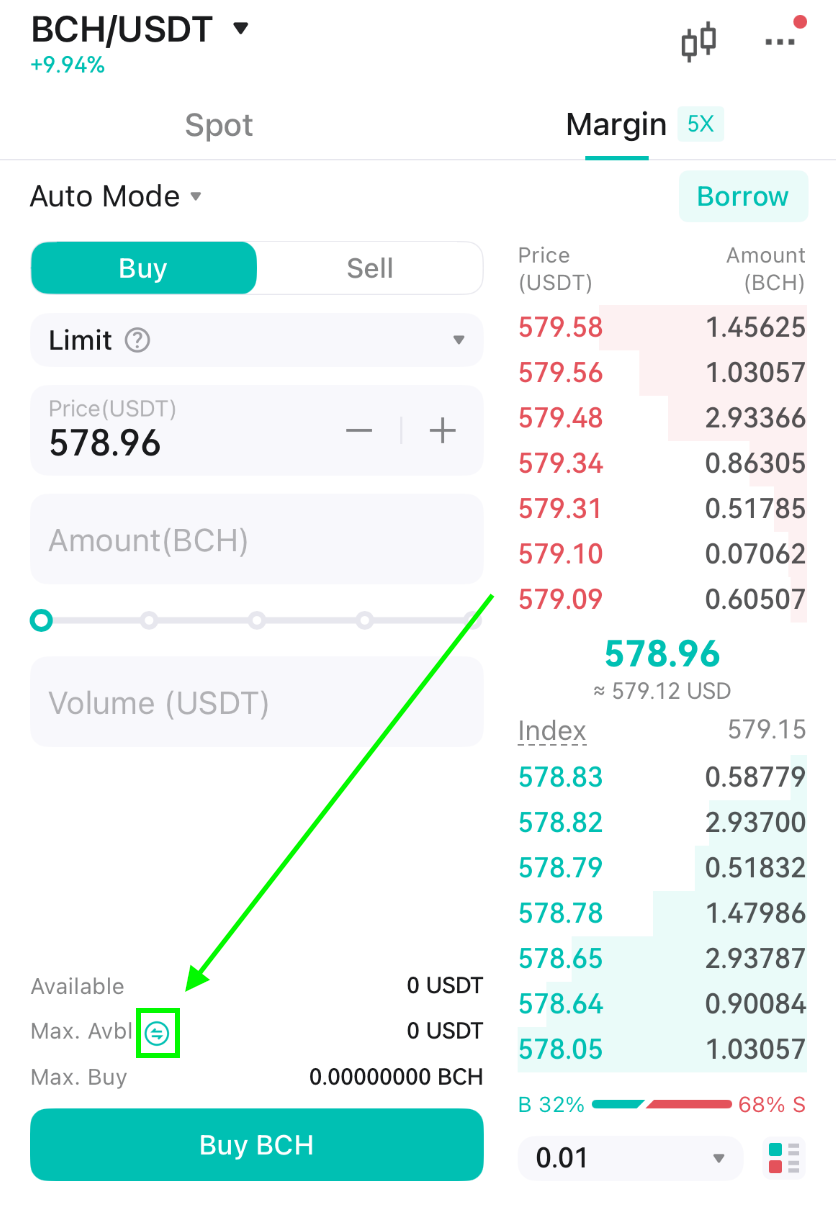
Task: Click the 75% amount slider stop
Action: [365, 620]
